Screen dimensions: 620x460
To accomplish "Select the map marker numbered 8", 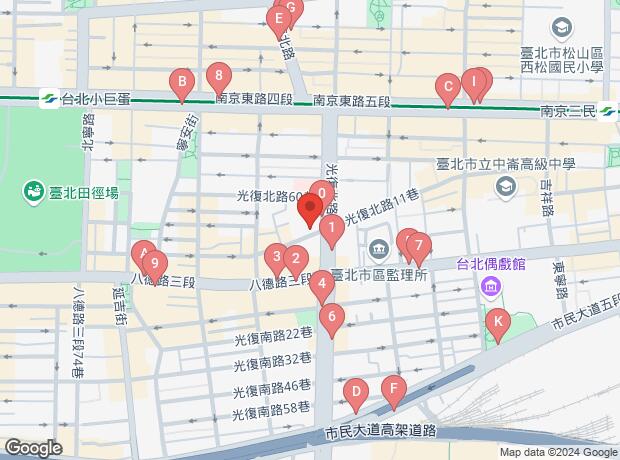I will (219, 76).
